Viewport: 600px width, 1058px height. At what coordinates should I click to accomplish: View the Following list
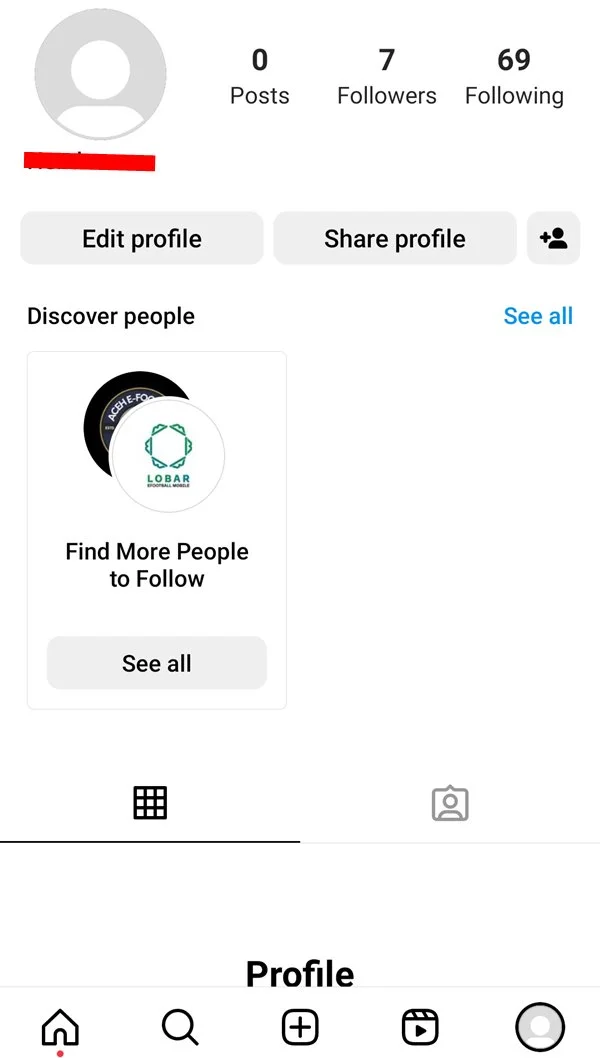point(514,78)
